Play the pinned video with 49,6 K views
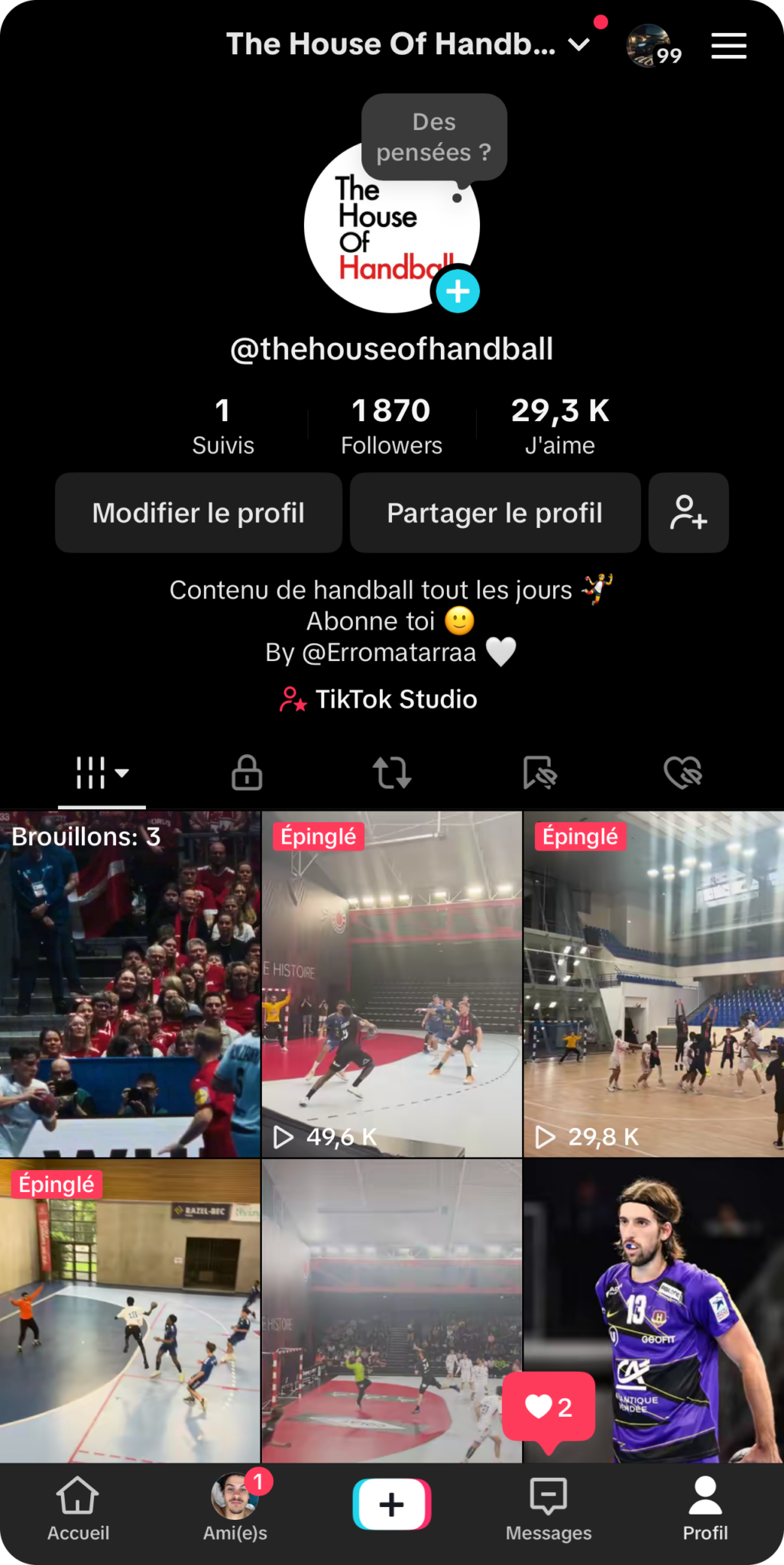The width and height of the screenshot is (784, 1565). point(392,984)
